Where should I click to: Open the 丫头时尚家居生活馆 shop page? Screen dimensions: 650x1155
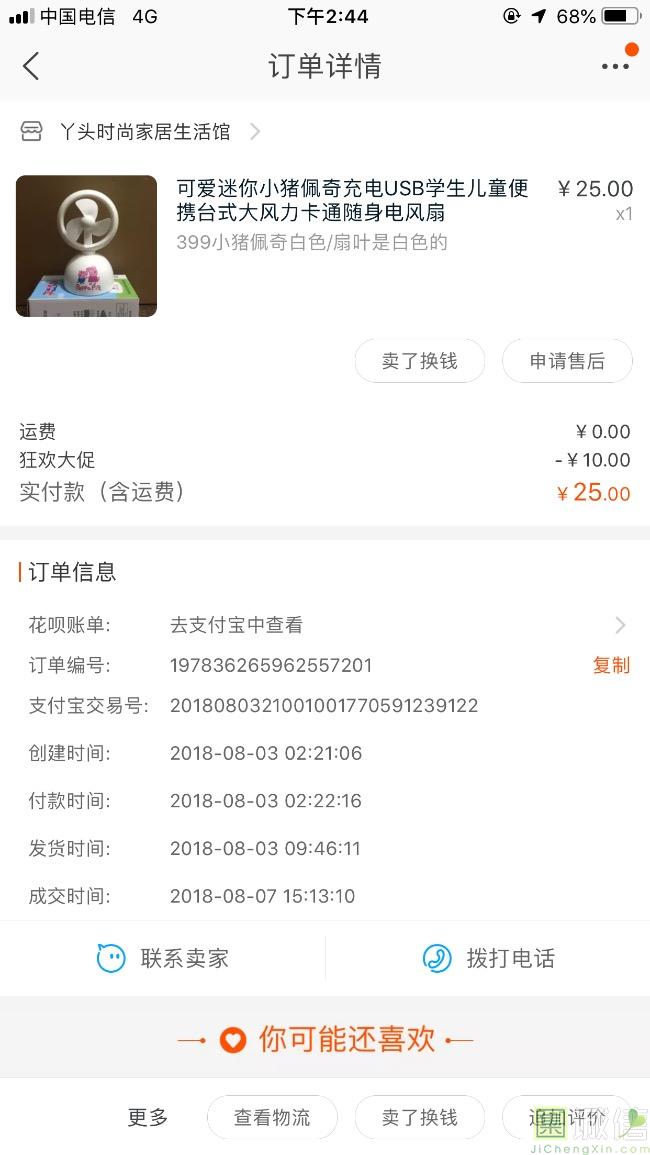coord(140,132)
